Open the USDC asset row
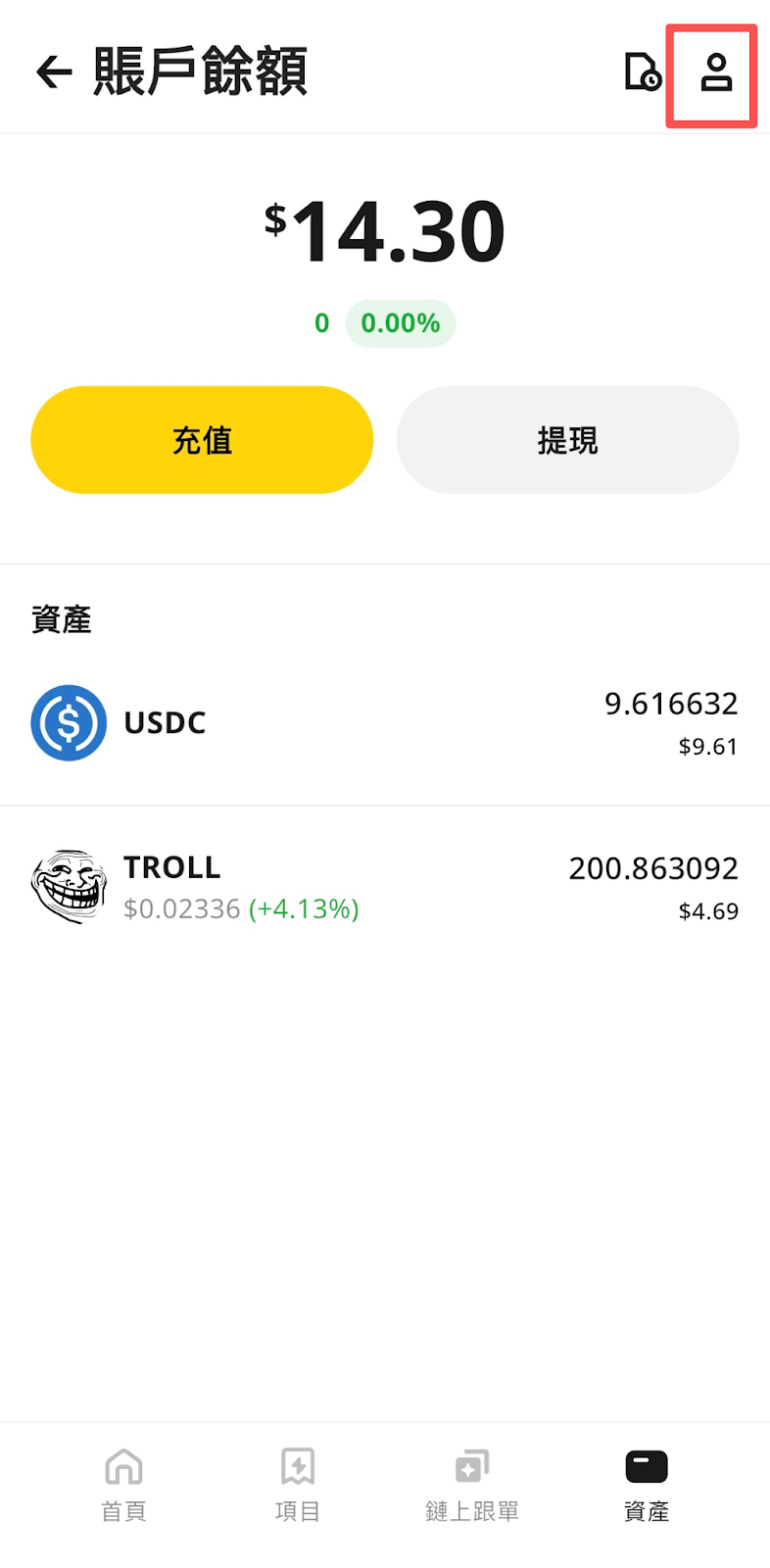770x1568 pixels. click(384, 723)
